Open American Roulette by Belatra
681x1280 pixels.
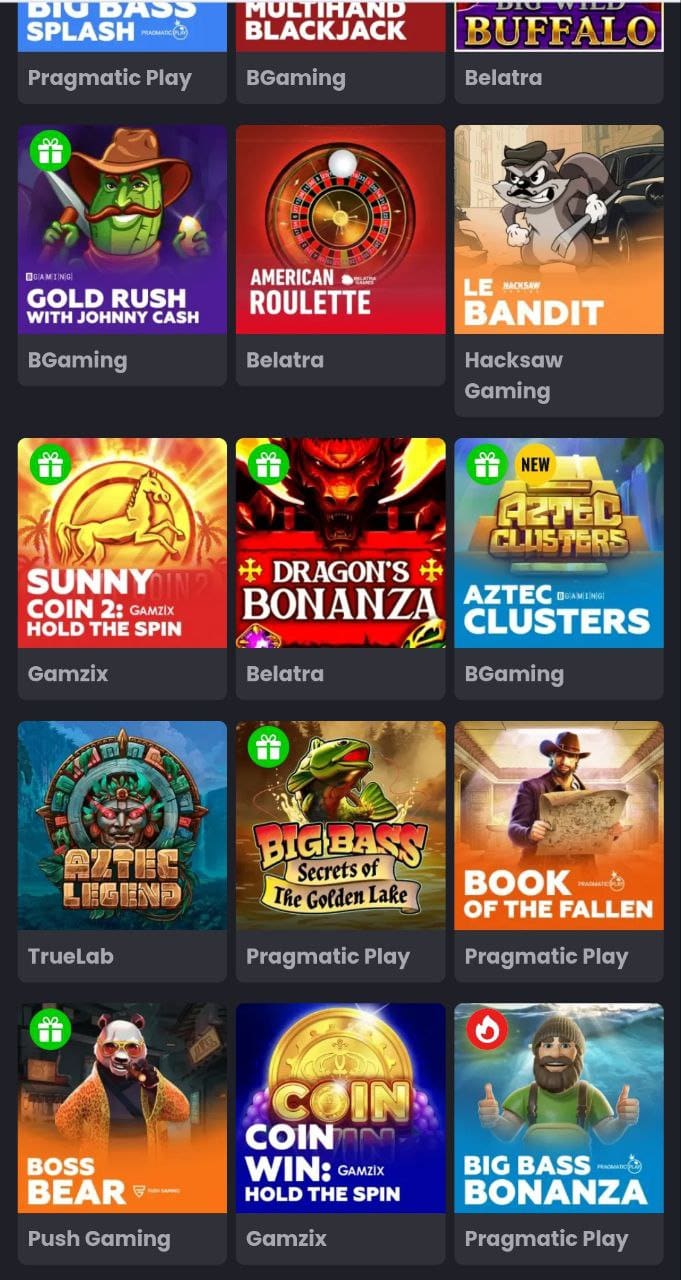click(x=340, y=229)
